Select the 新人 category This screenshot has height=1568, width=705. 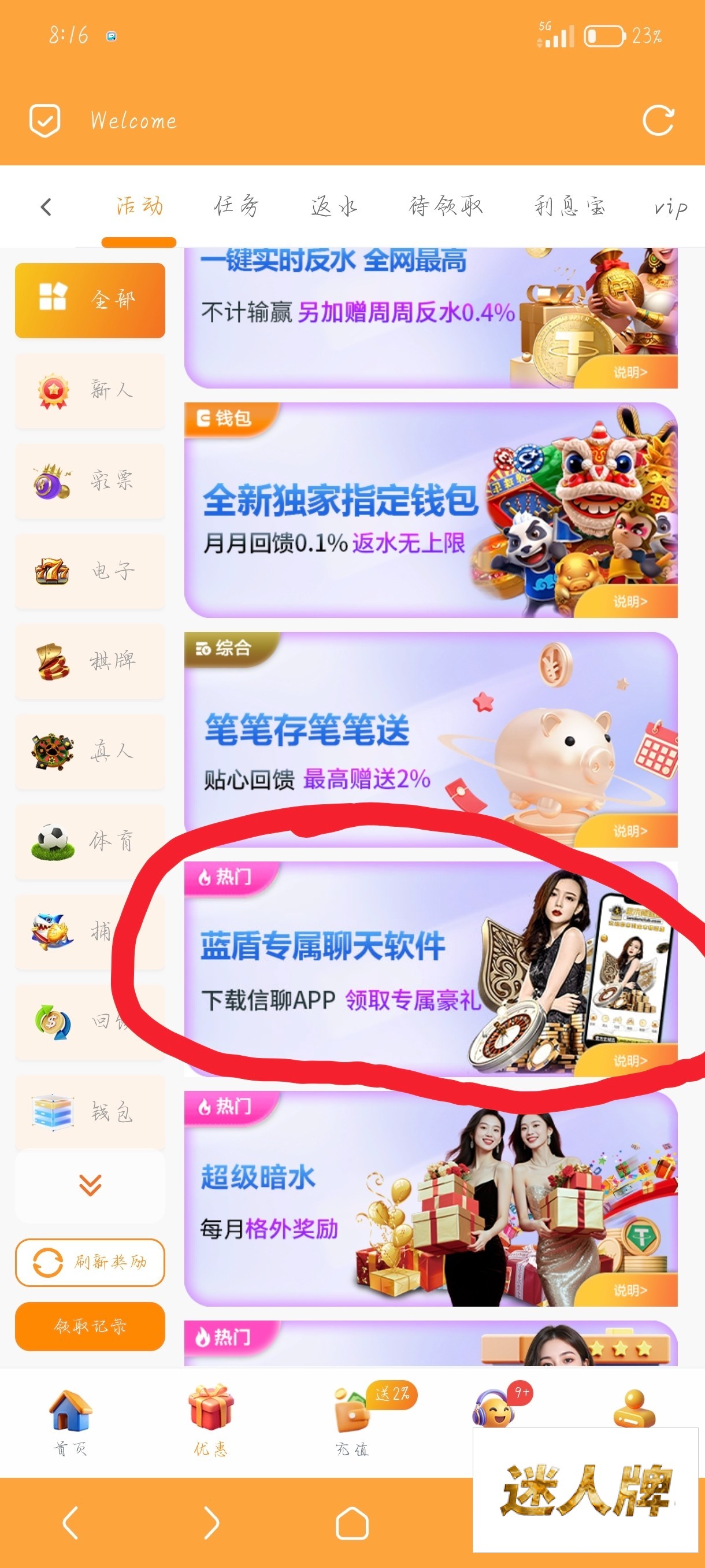(x=90, y=390)
